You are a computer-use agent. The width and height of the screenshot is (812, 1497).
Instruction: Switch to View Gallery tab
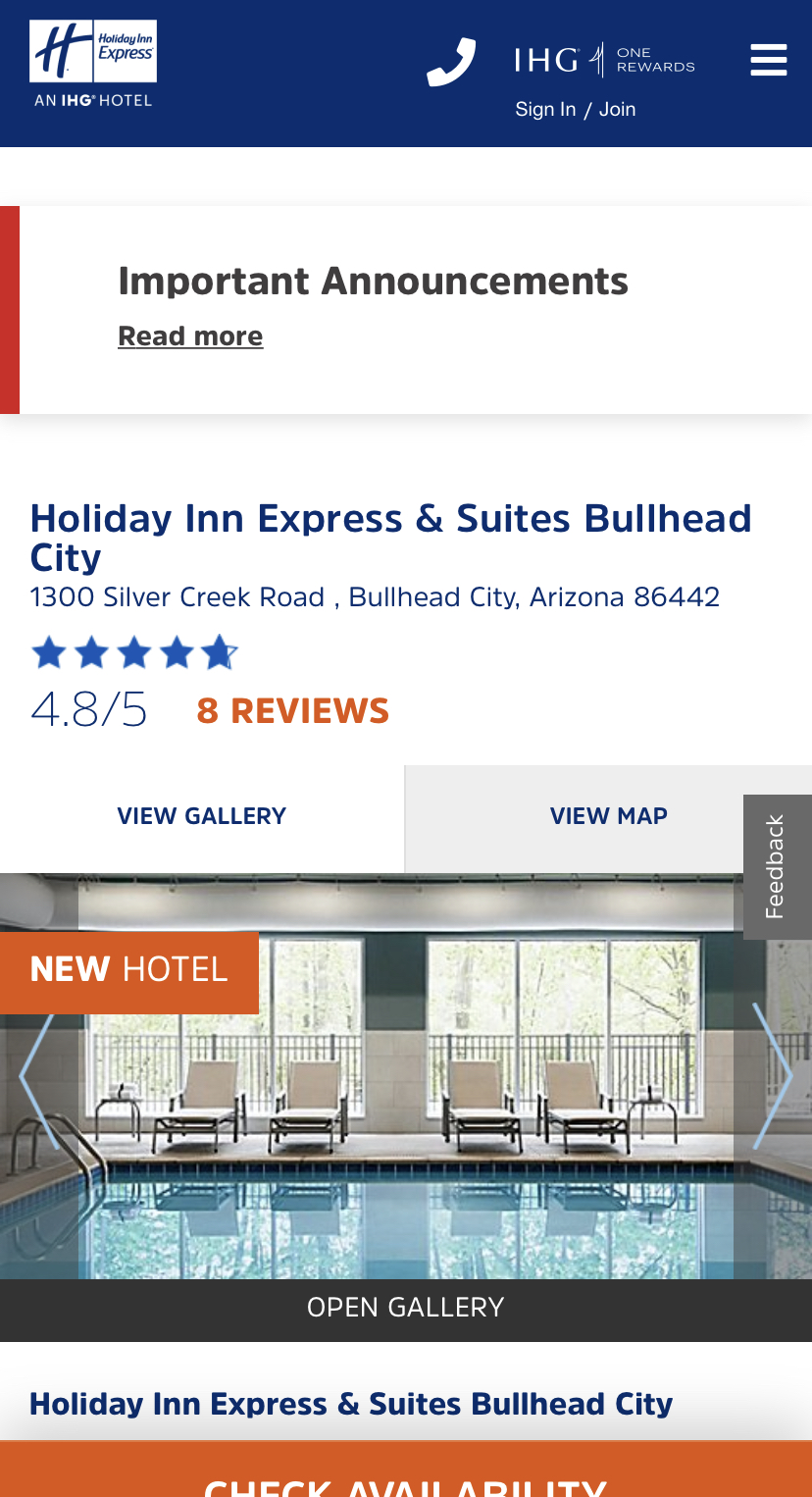(x=202, y=816)
